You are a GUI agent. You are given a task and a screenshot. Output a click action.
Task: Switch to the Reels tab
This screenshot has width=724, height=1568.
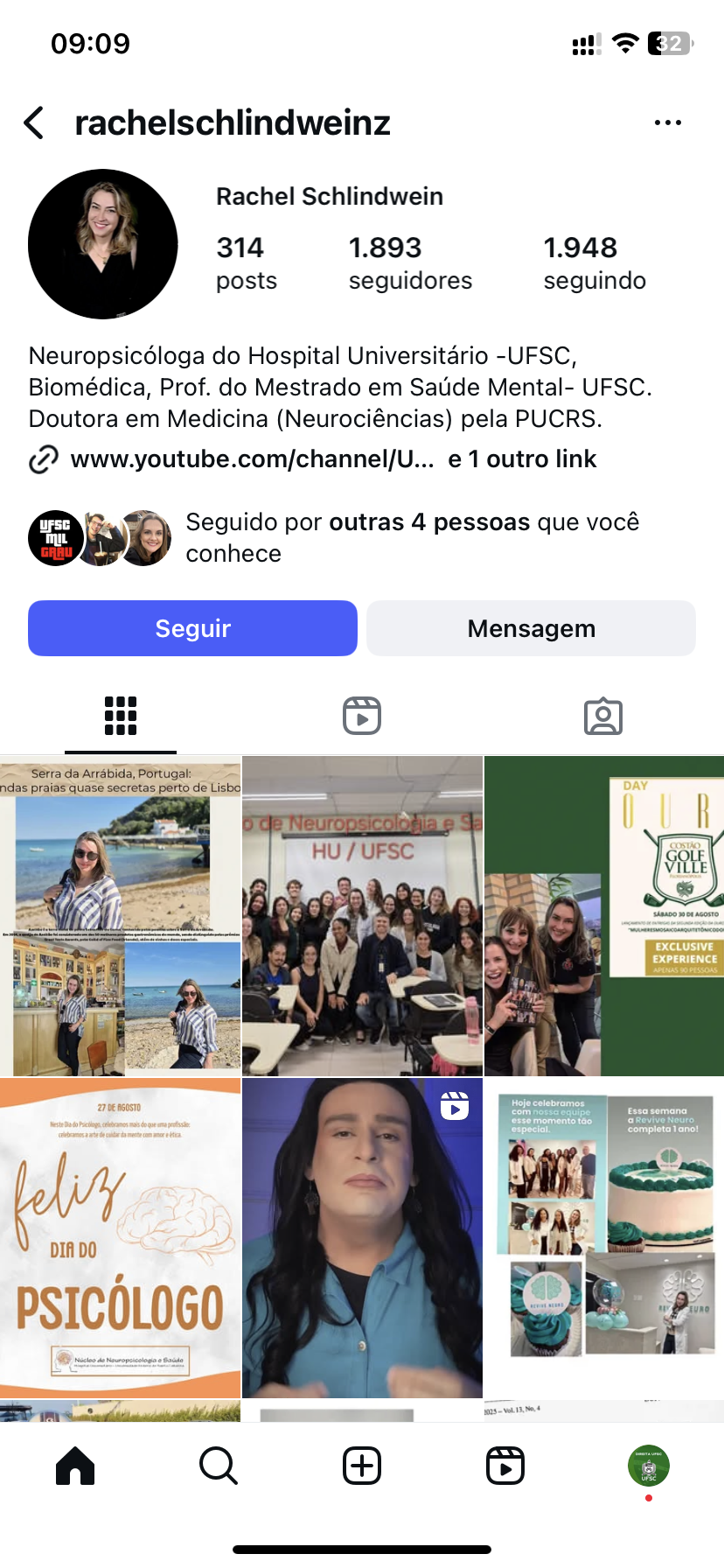tap(362, 716)
